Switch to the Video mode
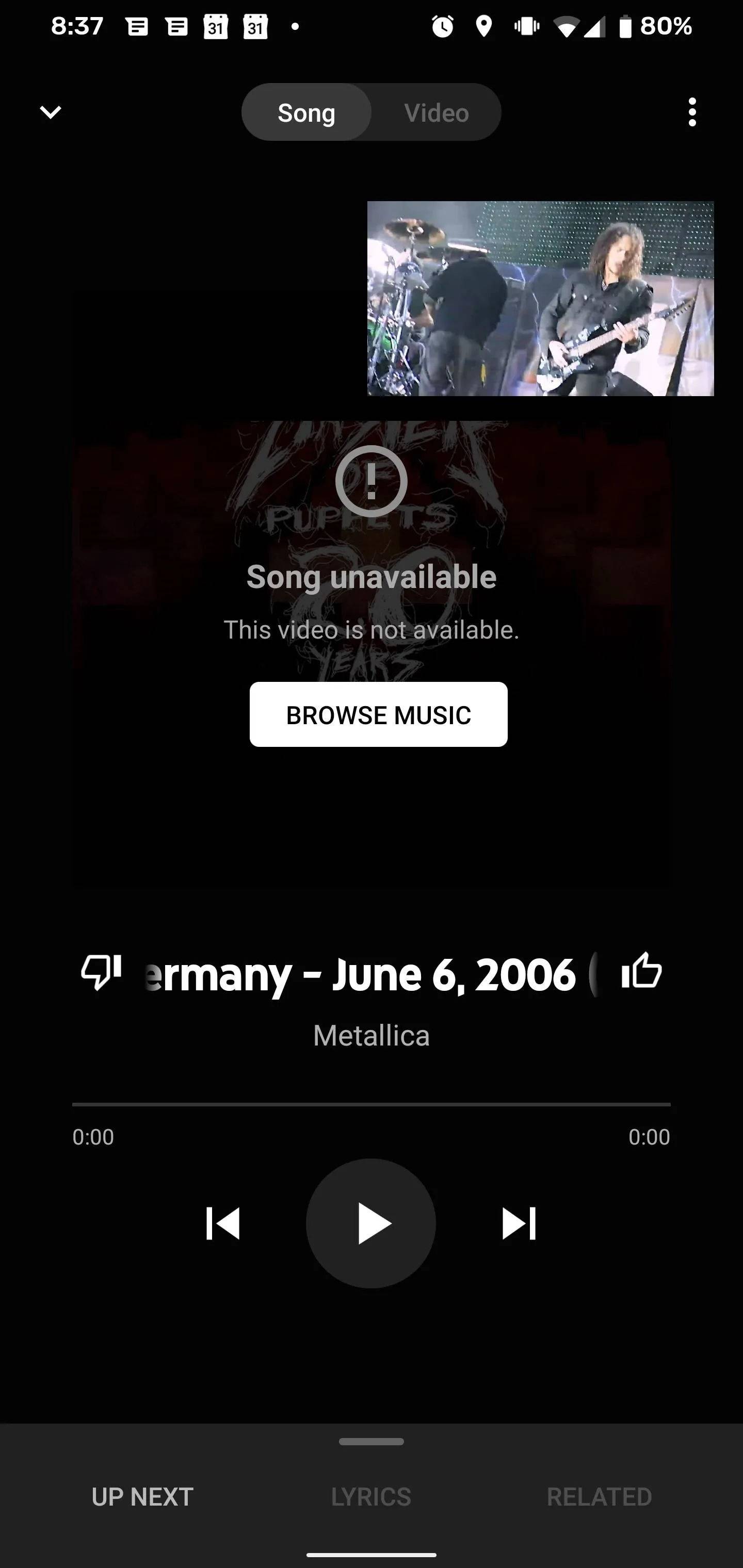 [x=436, y=112]
